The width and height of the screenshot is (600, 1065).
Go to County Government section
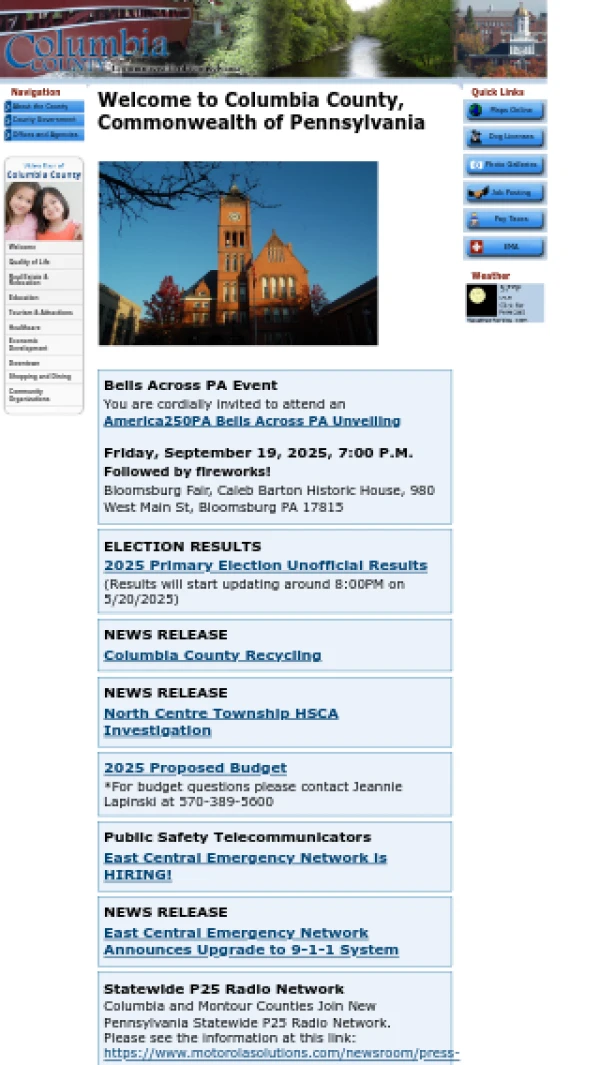pos(44,120)
